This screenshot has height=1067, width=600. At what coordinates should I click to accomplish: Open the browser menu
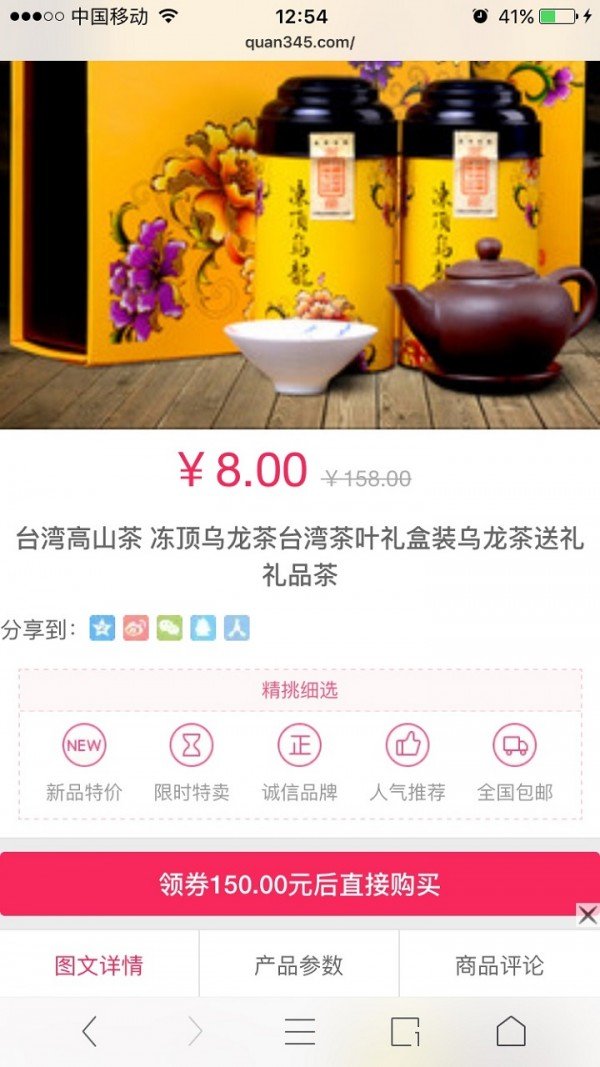point(300,1031)
